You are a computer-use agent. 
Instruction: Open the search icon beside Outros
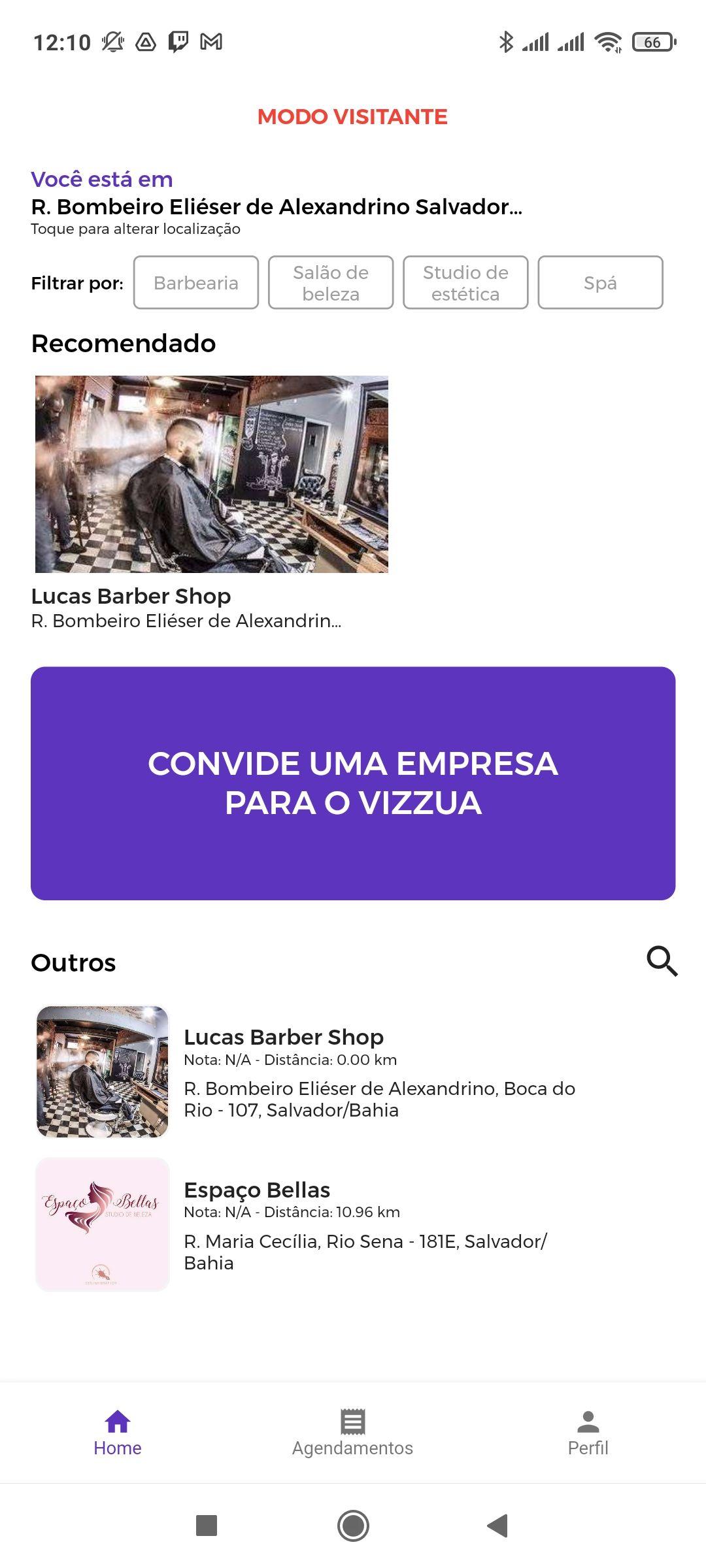pos(662,961)
